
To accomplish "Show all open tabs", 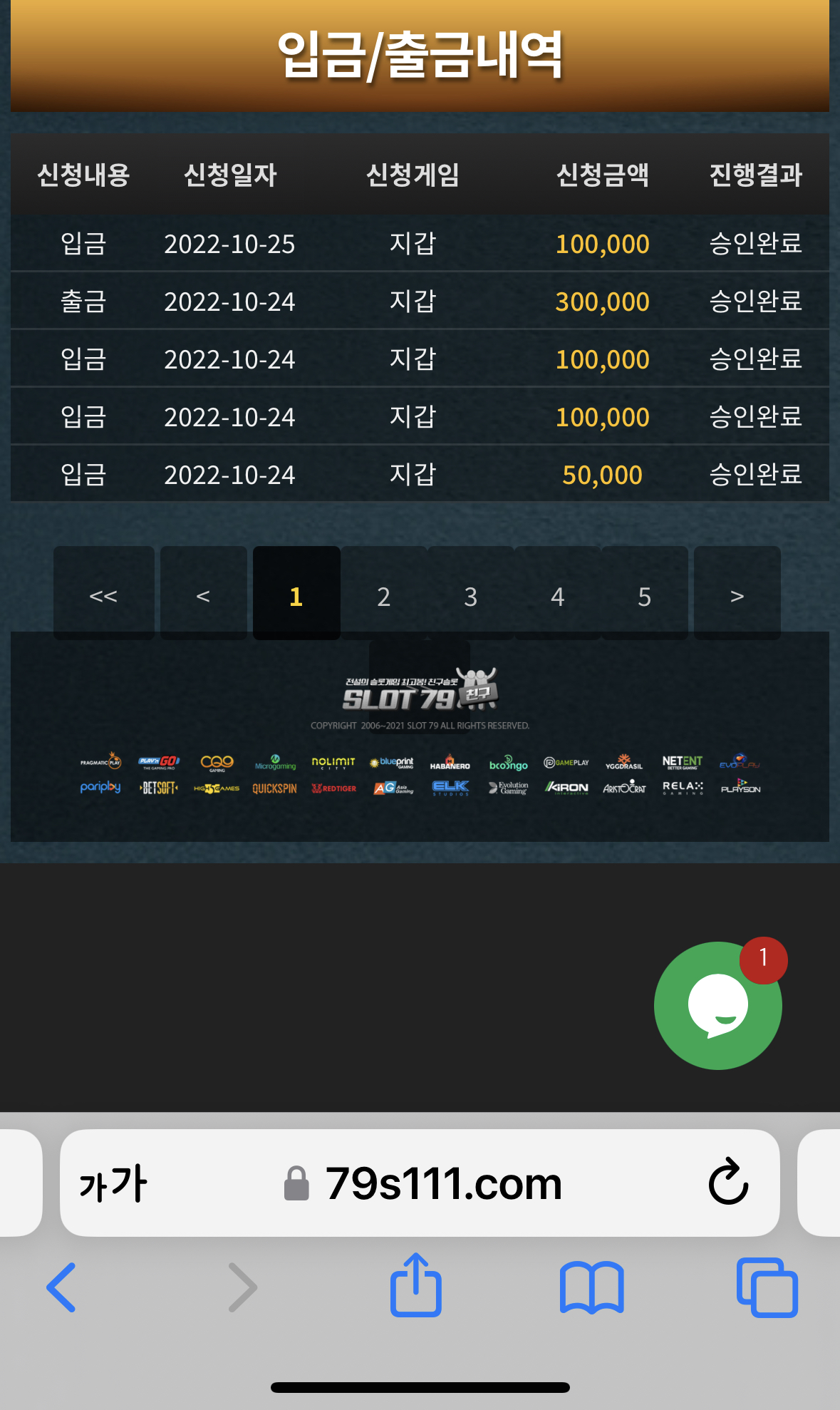I will (767, 1287).
